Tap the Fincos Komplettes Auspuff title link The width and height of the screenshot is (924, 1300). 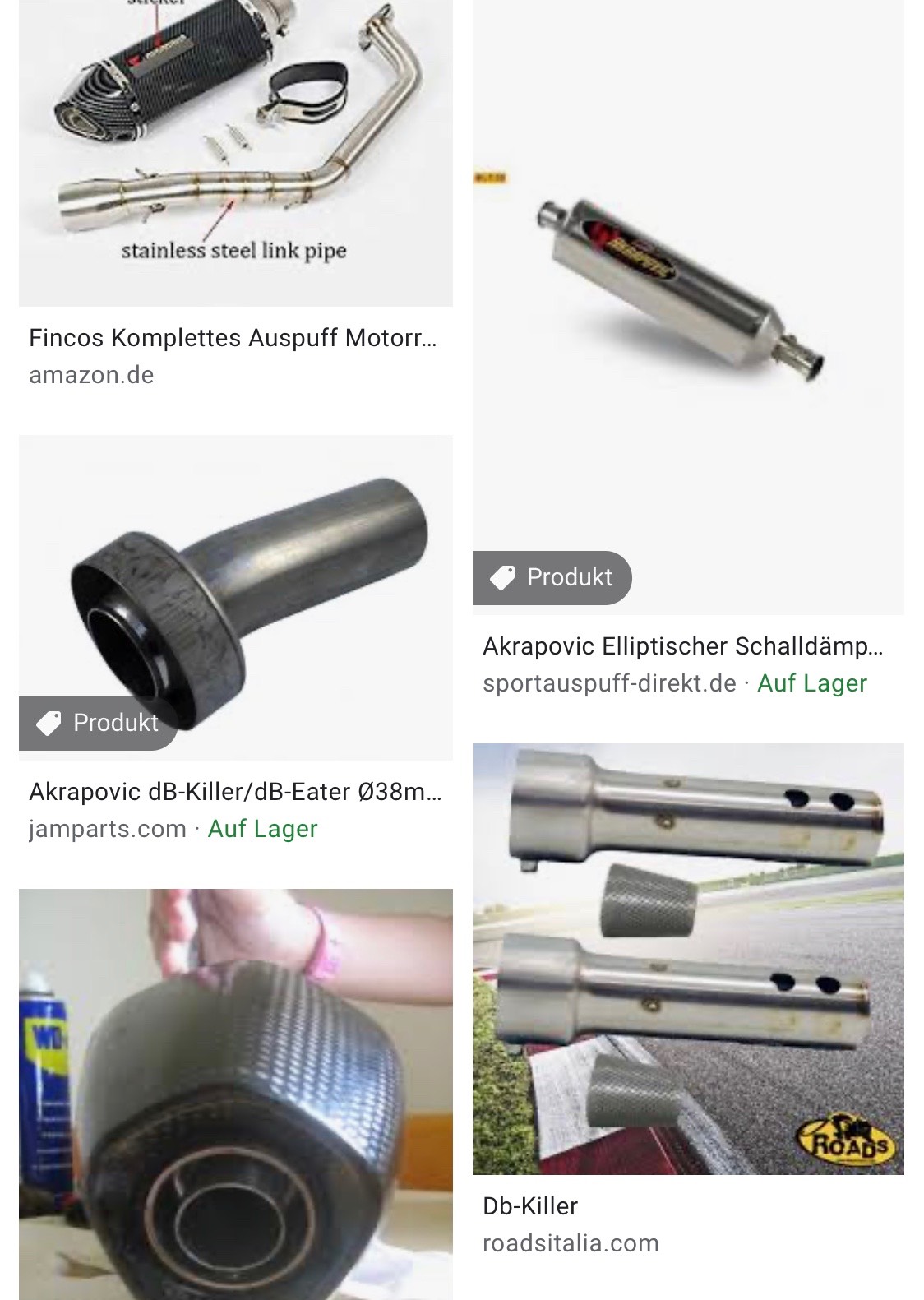tap(233, 338)
